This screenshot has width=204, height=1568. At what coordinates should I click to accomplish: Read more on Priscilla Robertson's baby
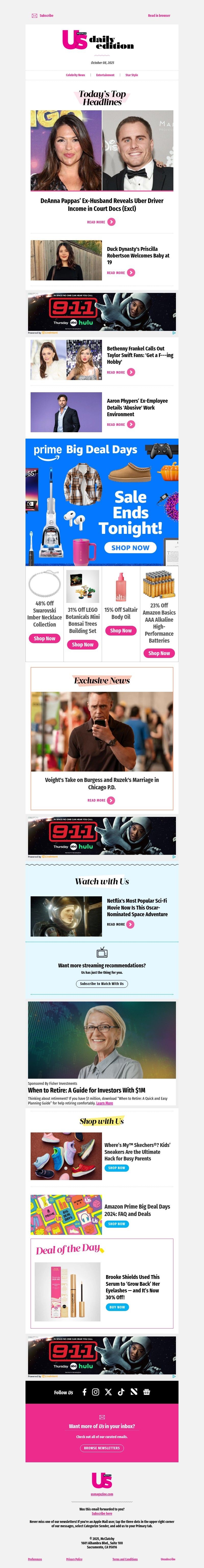coord(121,273)
